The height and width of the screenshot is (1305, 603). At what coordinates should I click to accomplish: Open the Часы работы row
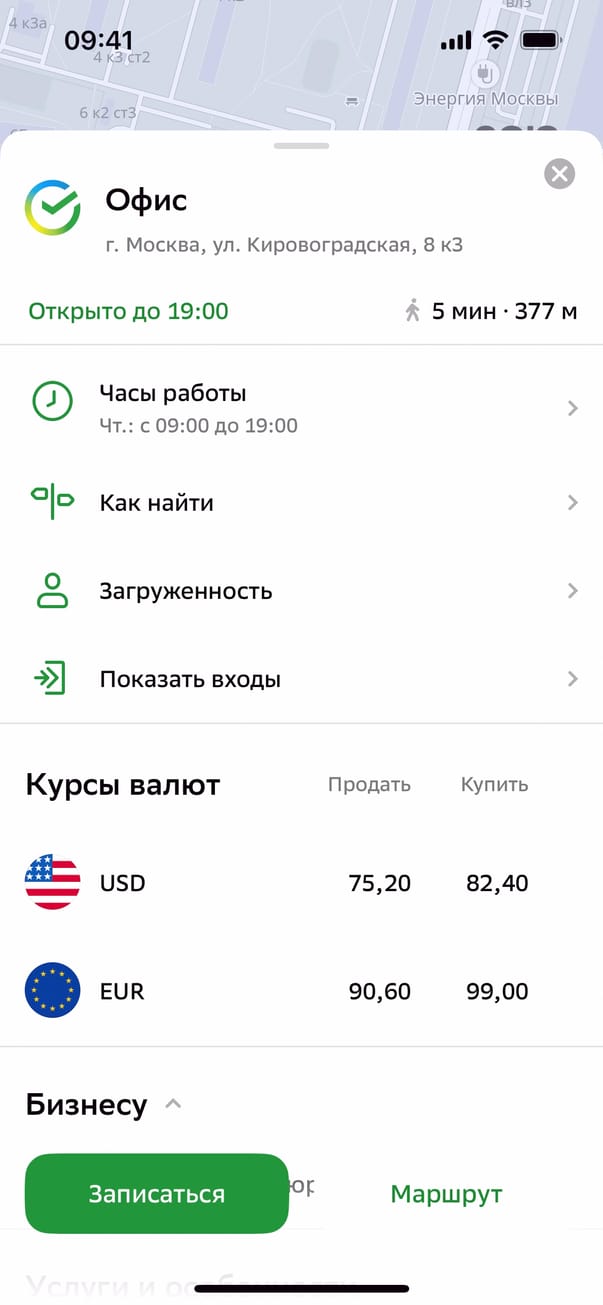coord(300,408)
